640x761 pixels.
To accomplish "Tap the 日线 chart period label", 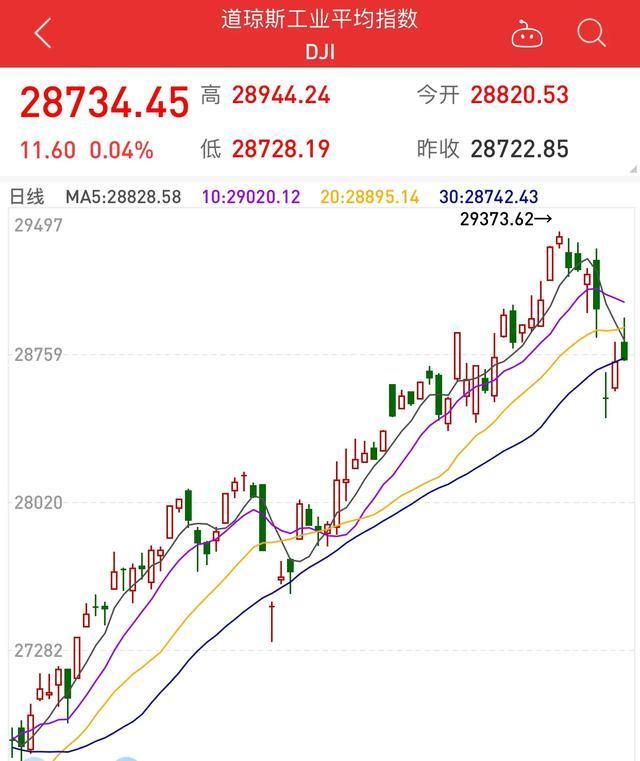I will point(27,197).
